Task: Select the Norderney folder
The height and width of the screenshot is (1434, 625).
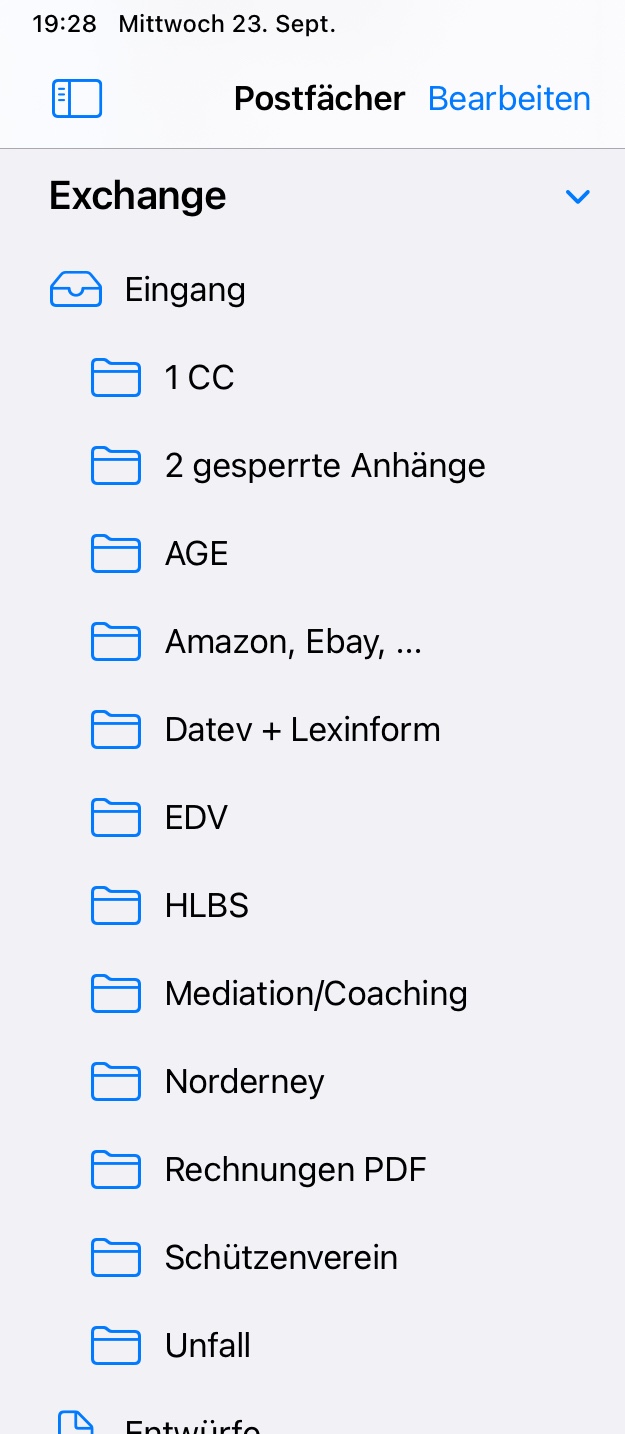Action: [x=244, y=1082]
